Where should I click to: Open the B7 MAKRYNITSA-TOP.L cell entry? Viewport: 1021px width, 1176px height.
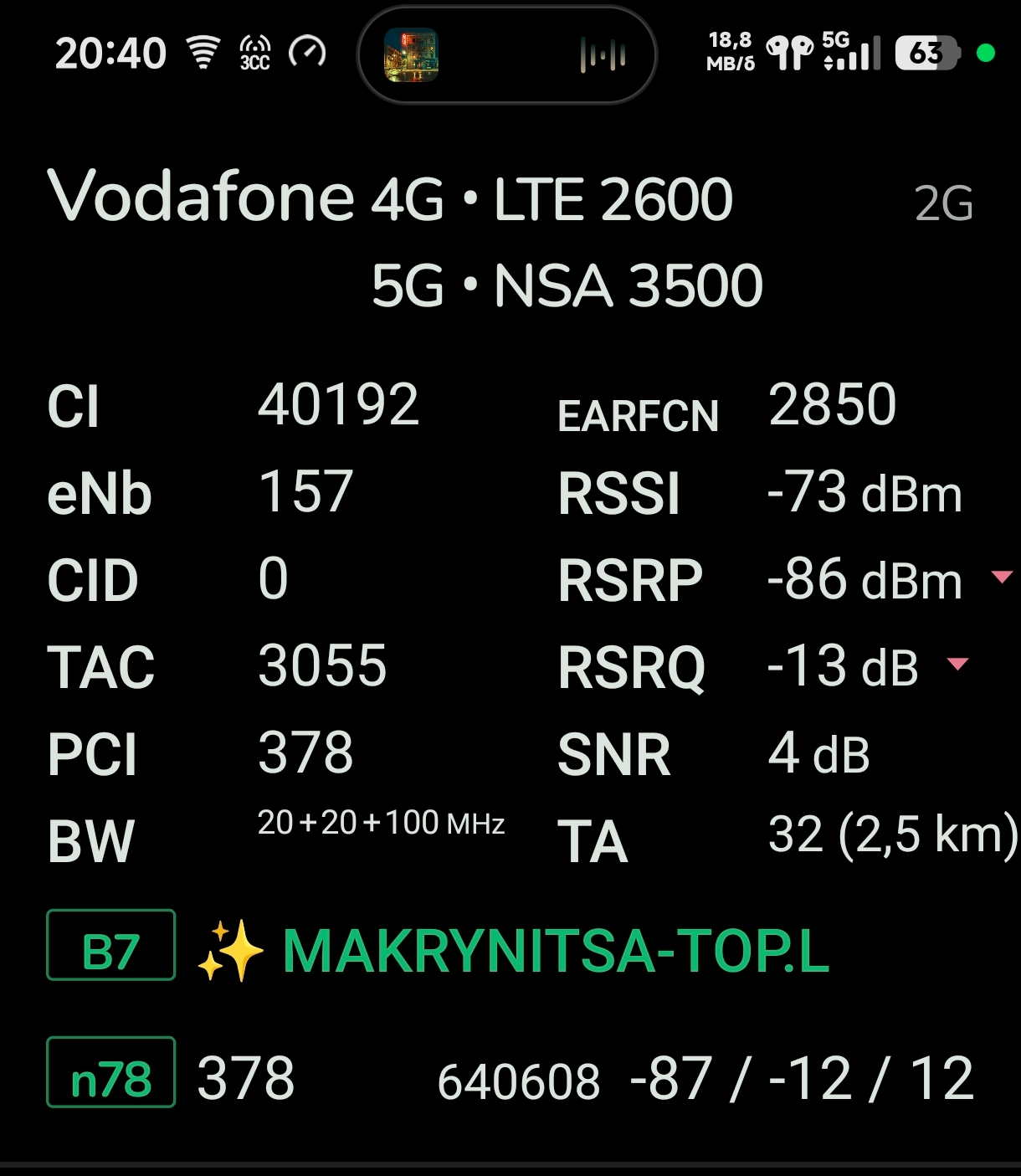click(512, 949)
